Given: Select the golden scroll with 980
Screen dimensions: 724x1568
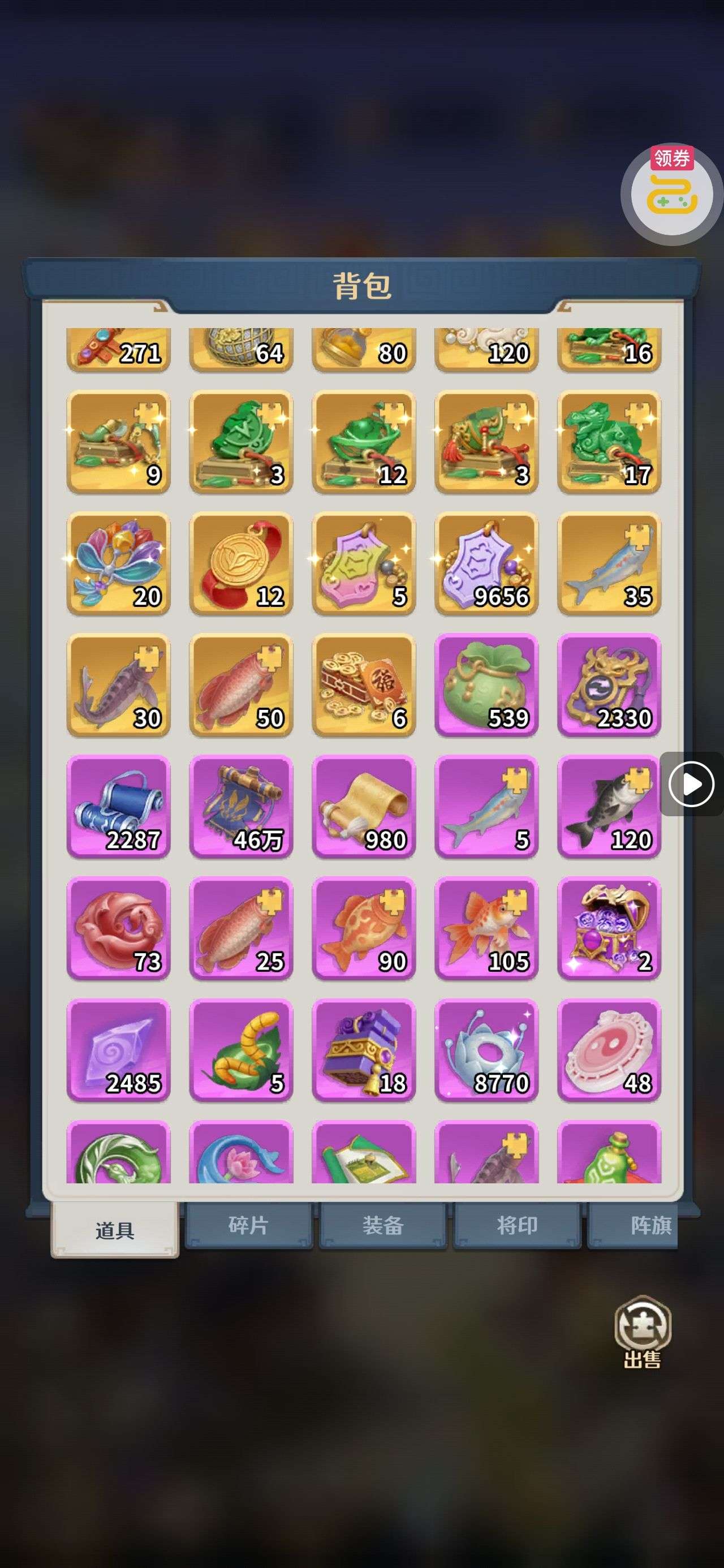Looking at the screenshot, I should [x=364, y=807].
